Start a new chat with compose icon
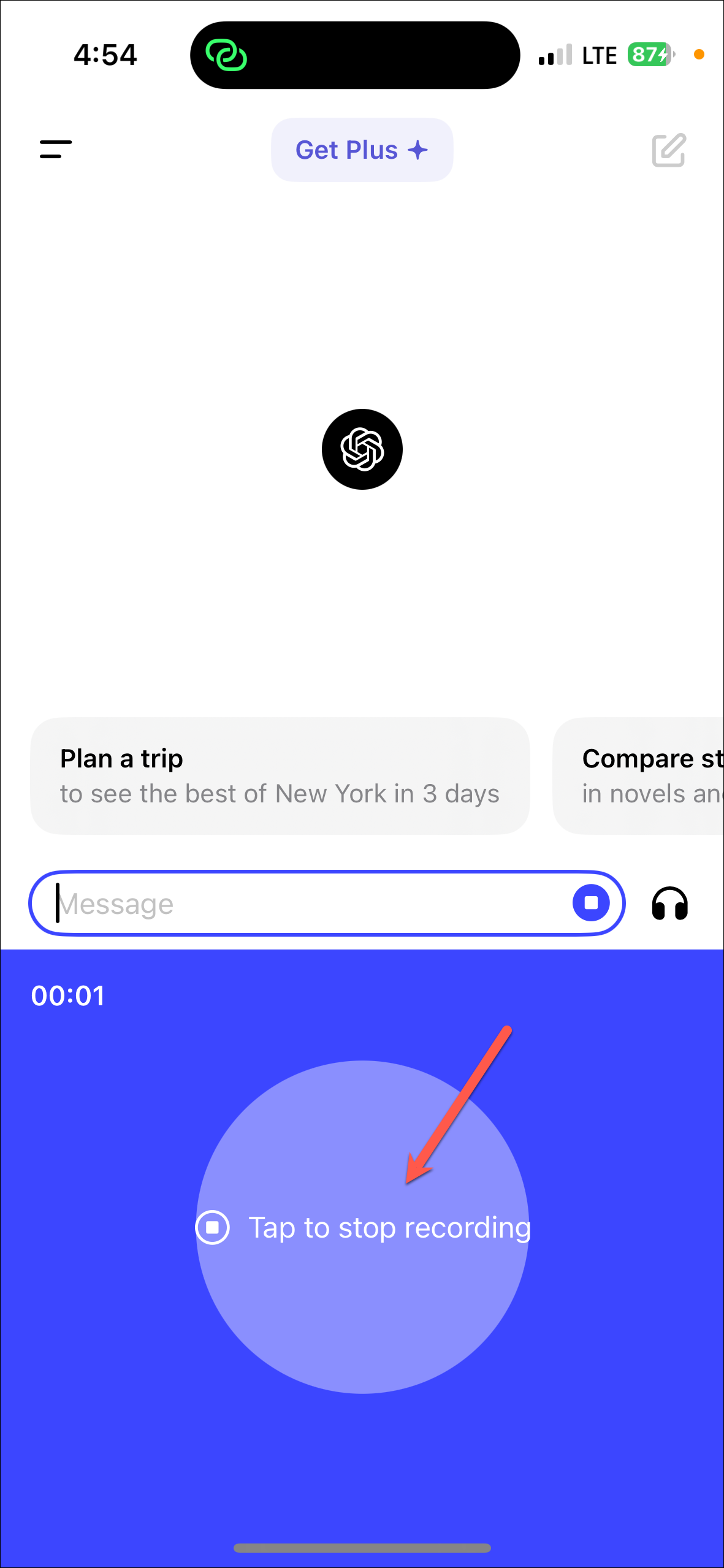The height and width of the screenshot is (1568, 724). tap(668, 150)
